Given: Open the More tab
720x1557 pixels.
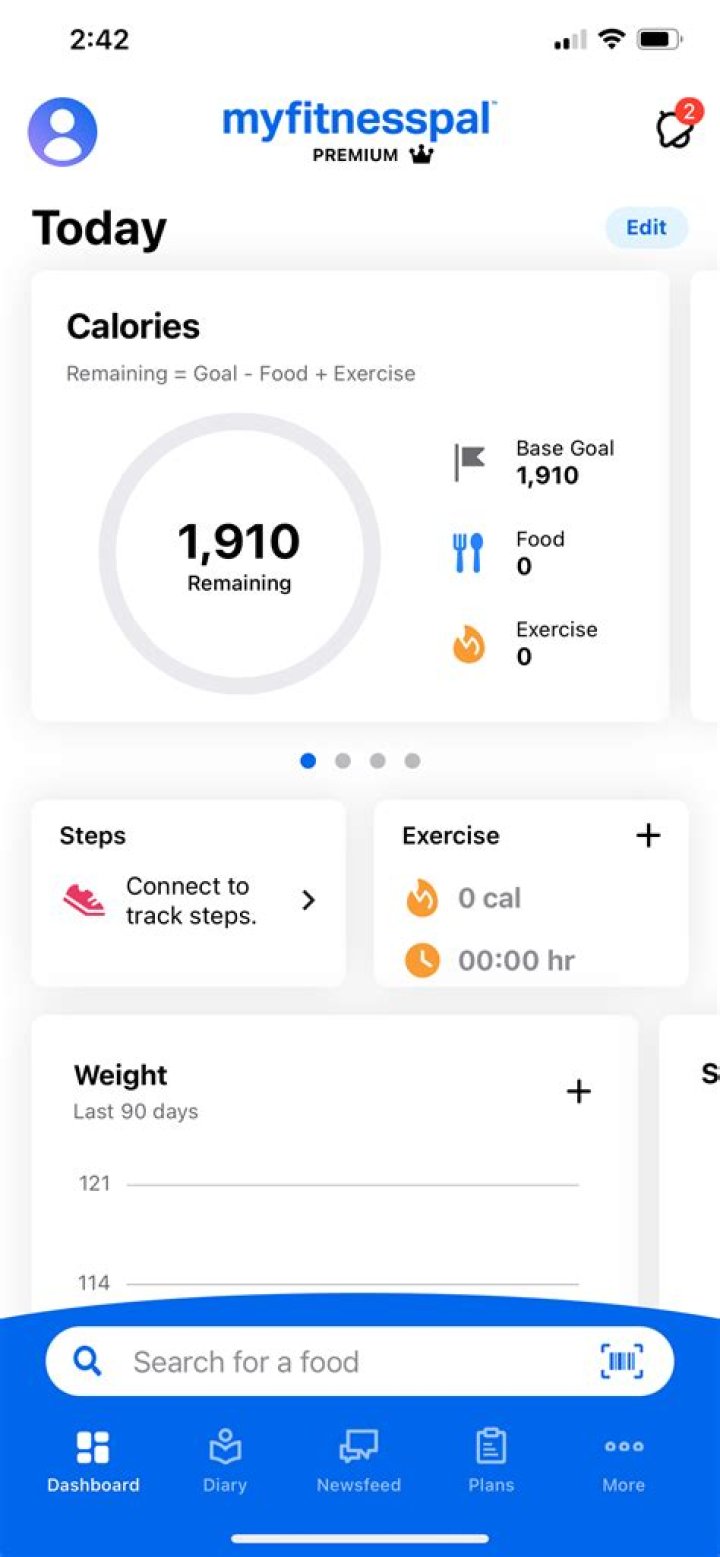Looking at the screenshot, I should tap(623, 1461).
